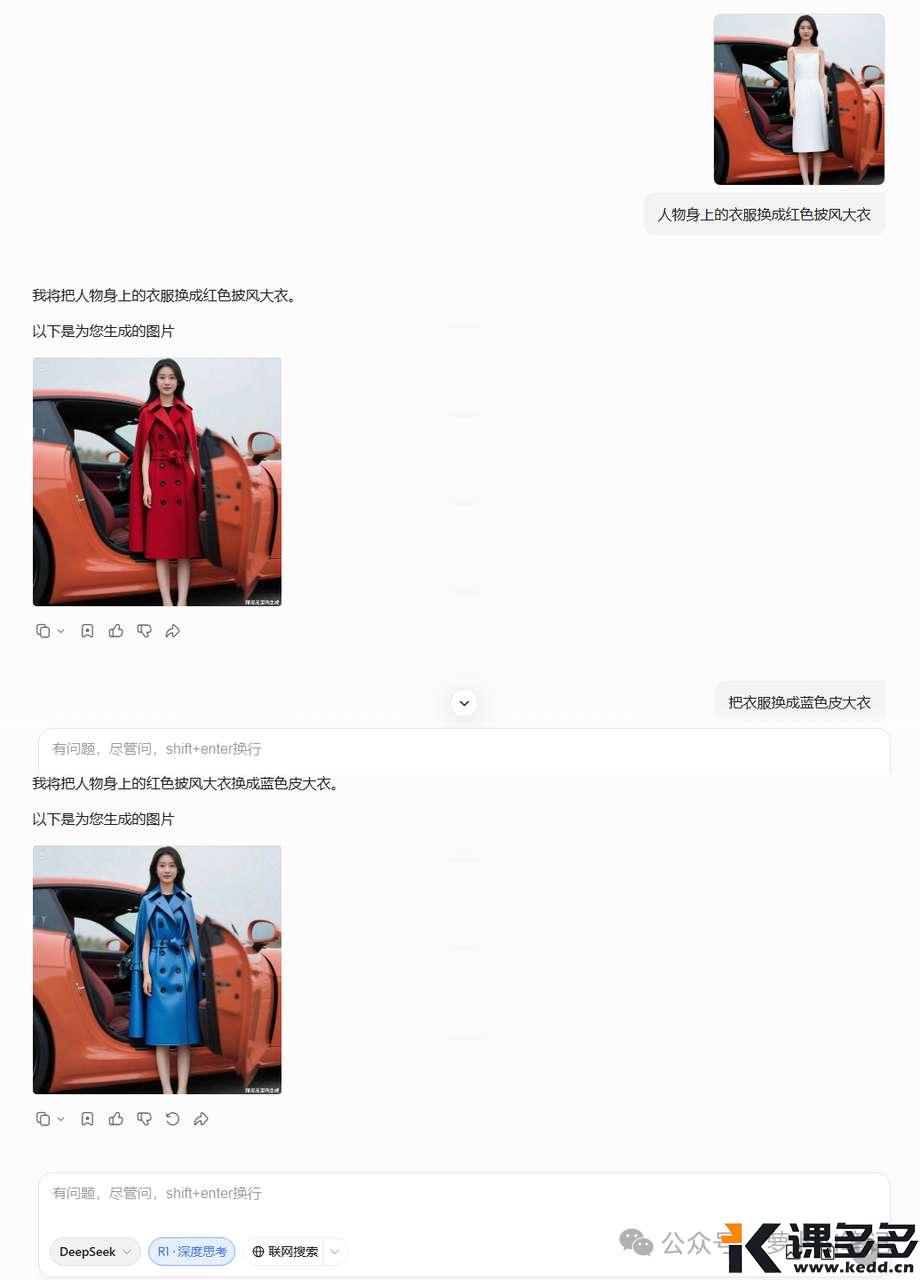This screenshot has width=920, height=1280.
Task: Like the blue leather coat response
Action: pos(116,1119)
